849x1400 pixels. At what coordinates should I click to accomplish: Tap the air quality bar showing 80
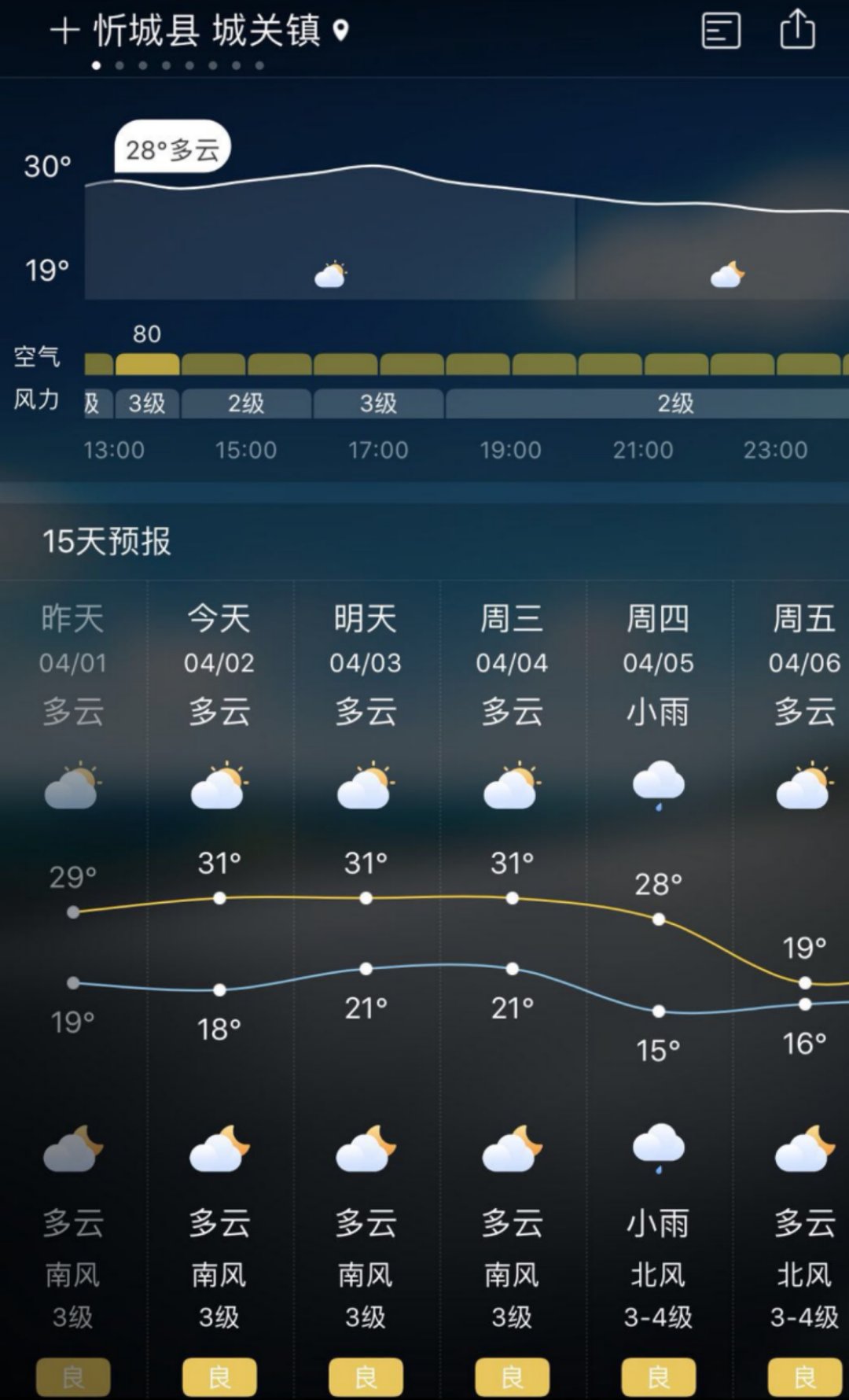(x=147, y=363)
